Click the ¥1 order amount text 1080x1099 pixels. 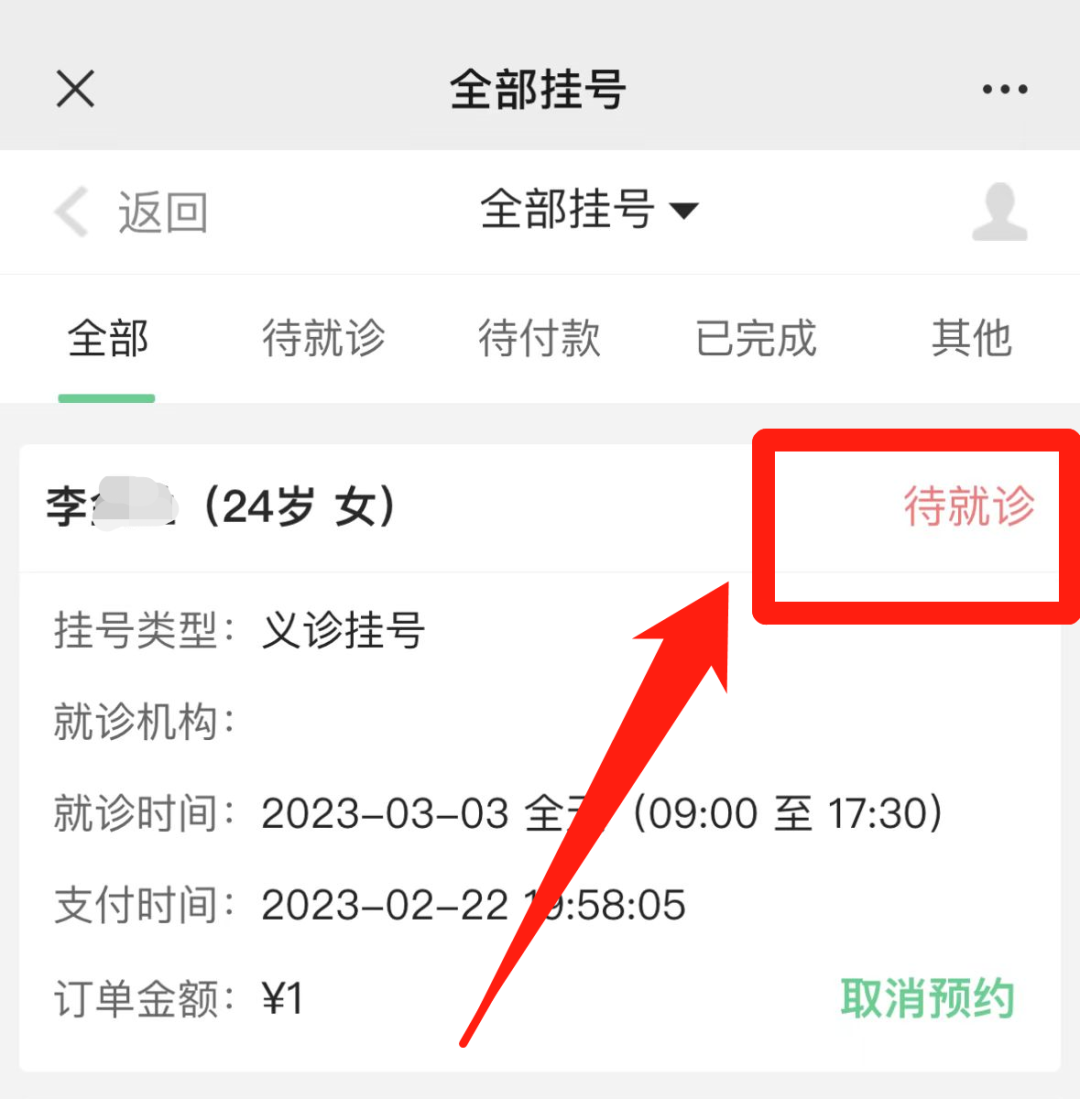(283, 997)
